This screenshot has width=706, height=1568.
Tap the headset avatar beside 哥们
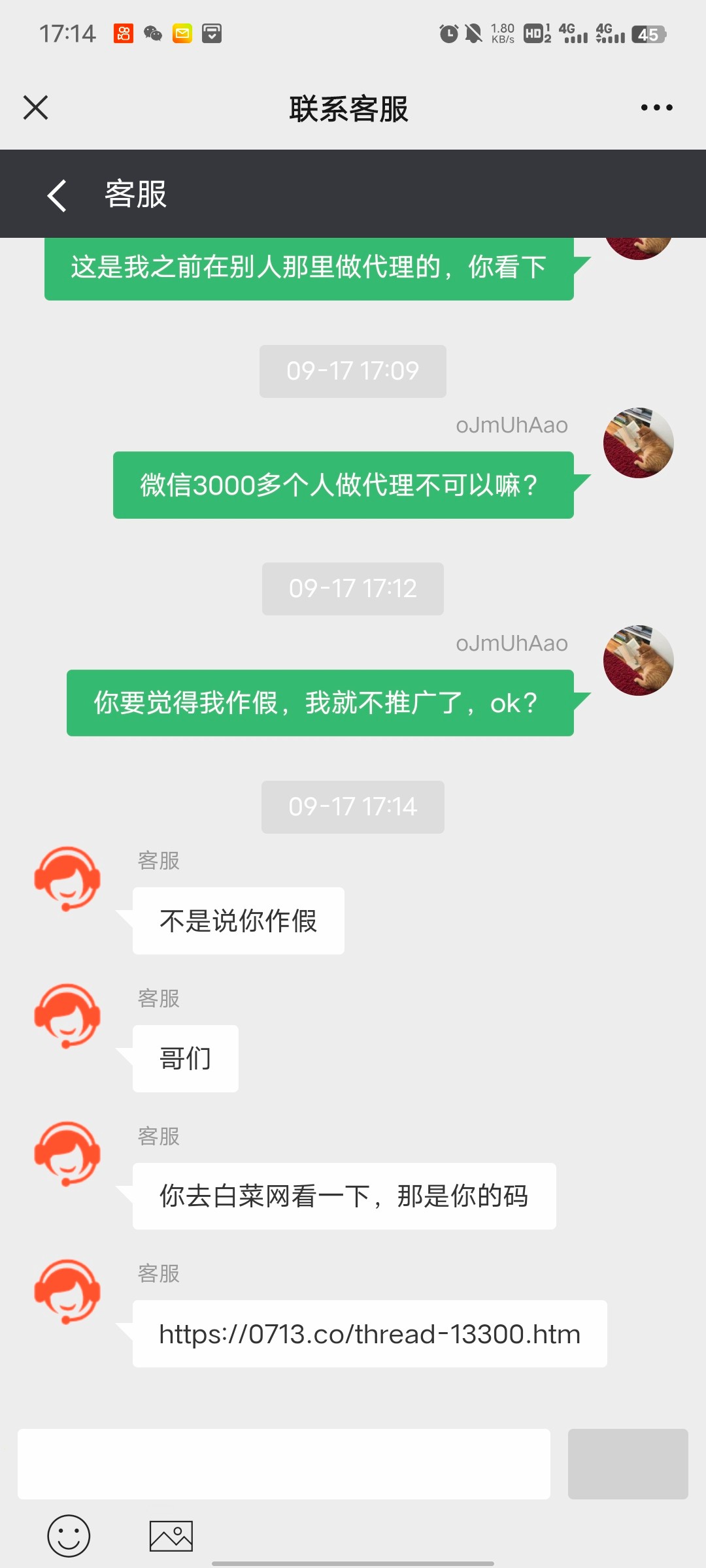(67, 1016)
